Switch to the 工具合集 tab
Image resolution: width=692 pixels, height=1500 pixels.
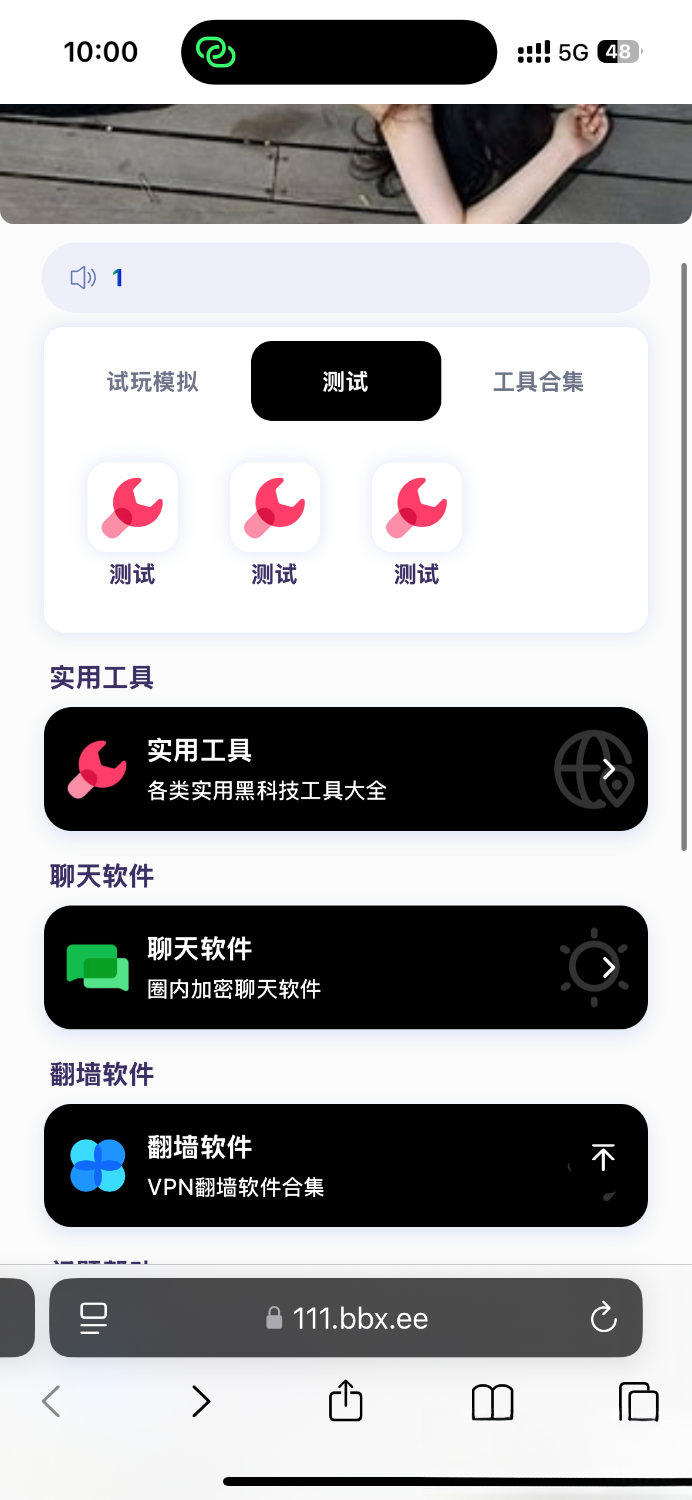[538, 381]
